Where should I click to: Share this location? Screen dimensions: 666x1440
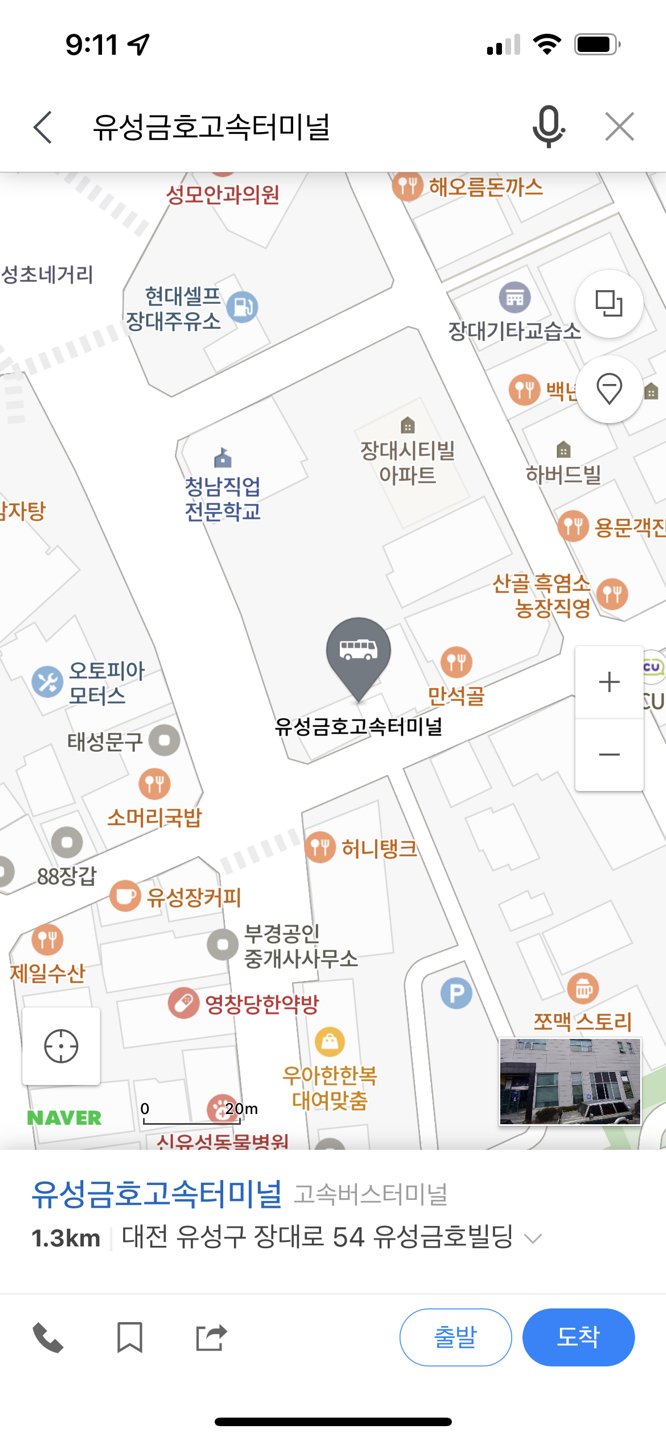(211, 1337)
